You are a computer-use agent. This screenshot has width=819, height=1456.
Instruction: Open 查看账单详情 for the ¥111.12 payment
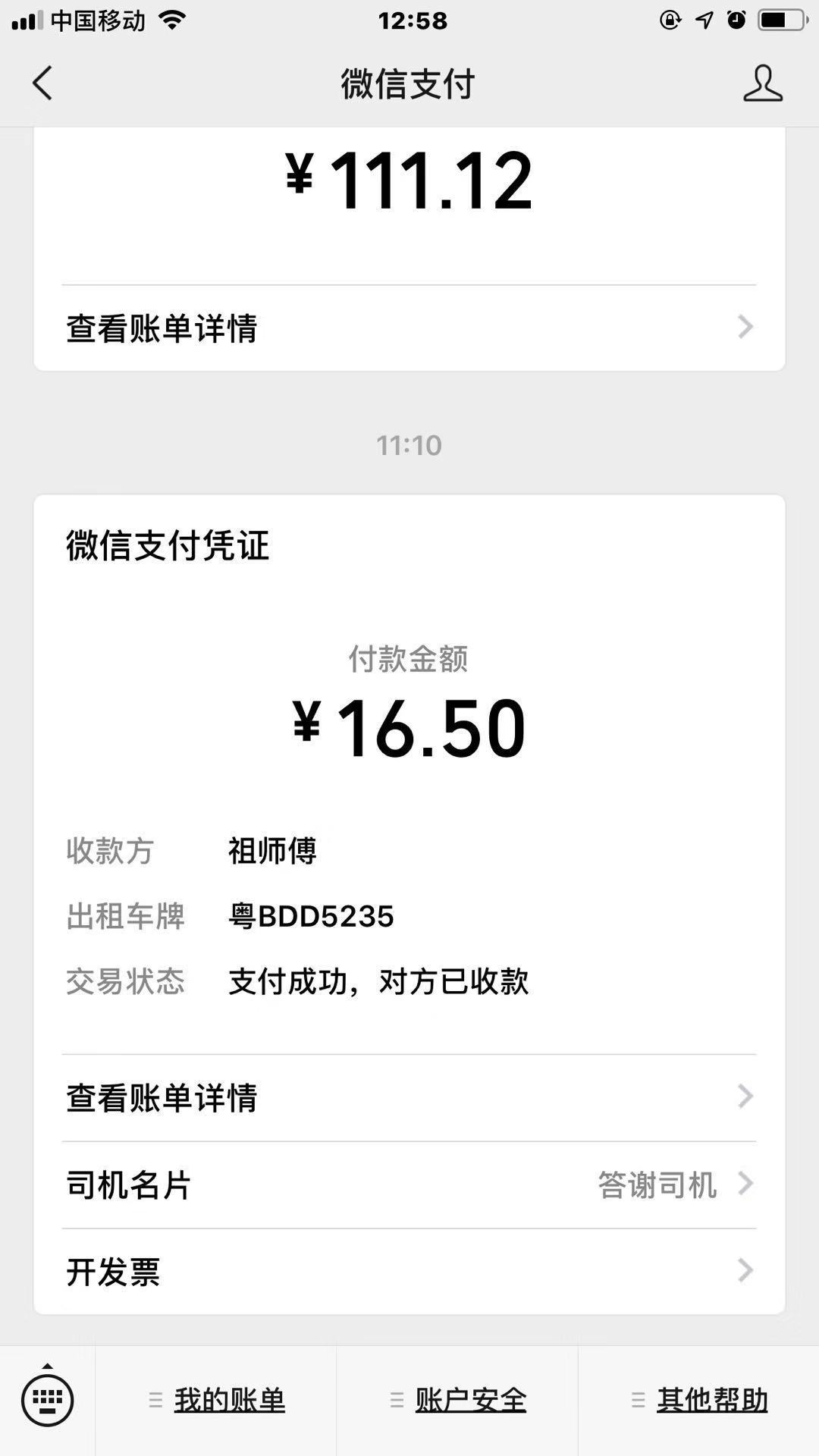tap(409, 328)
